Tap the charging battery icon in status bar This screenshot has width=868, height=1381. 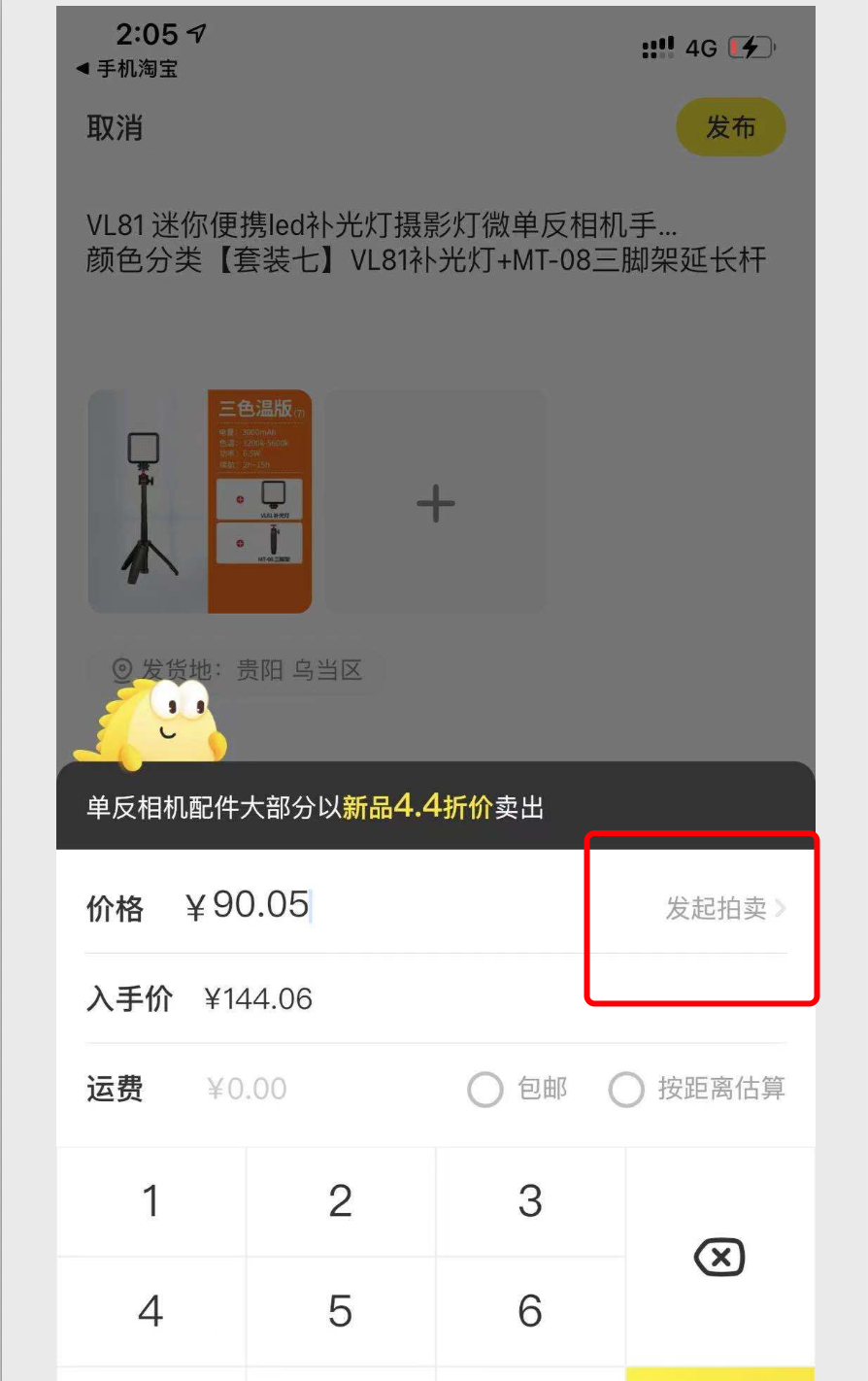click(748, 43)
